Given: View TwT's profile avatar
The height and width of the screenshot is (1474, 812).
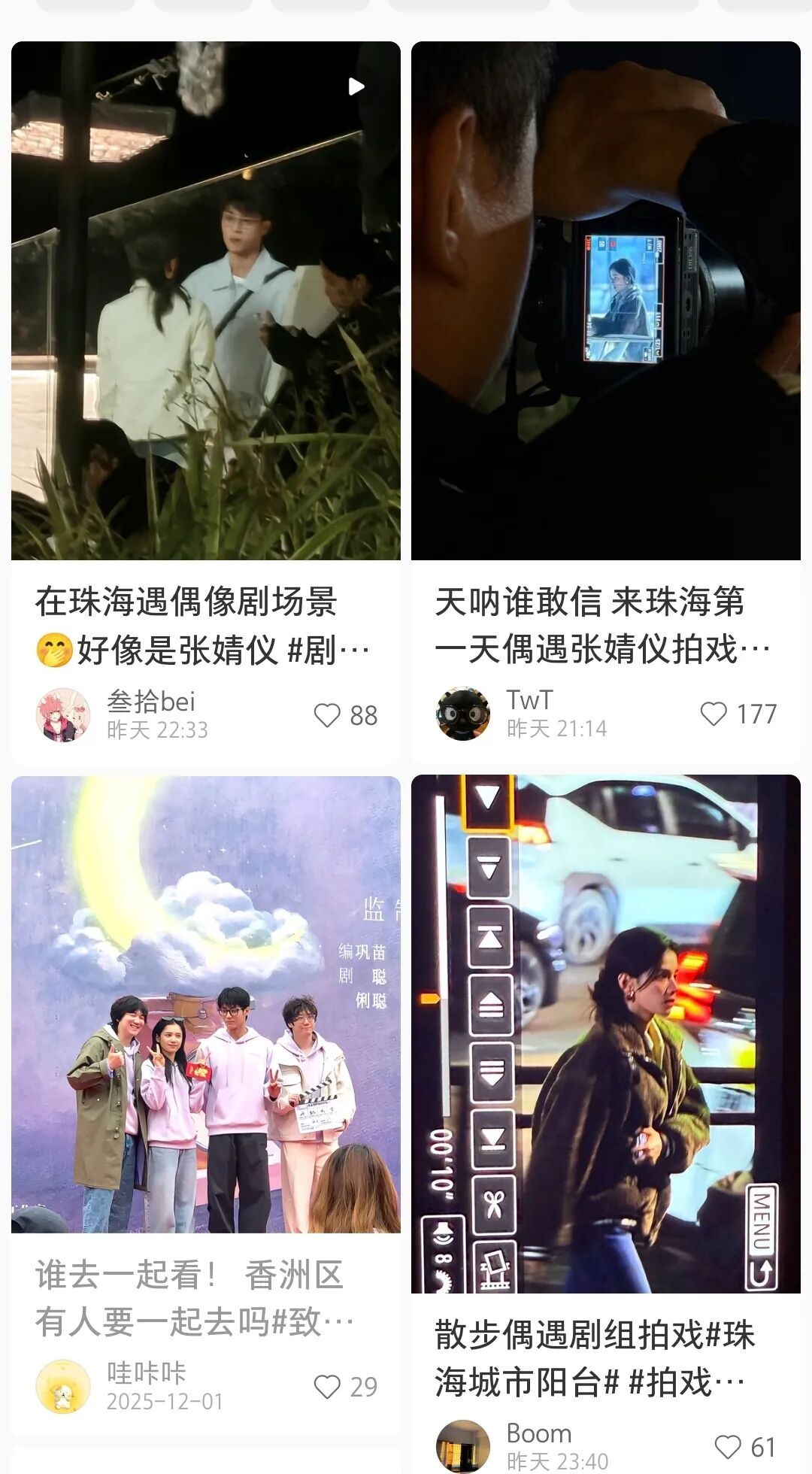Looking at the screenshot, I should [463, 714].
